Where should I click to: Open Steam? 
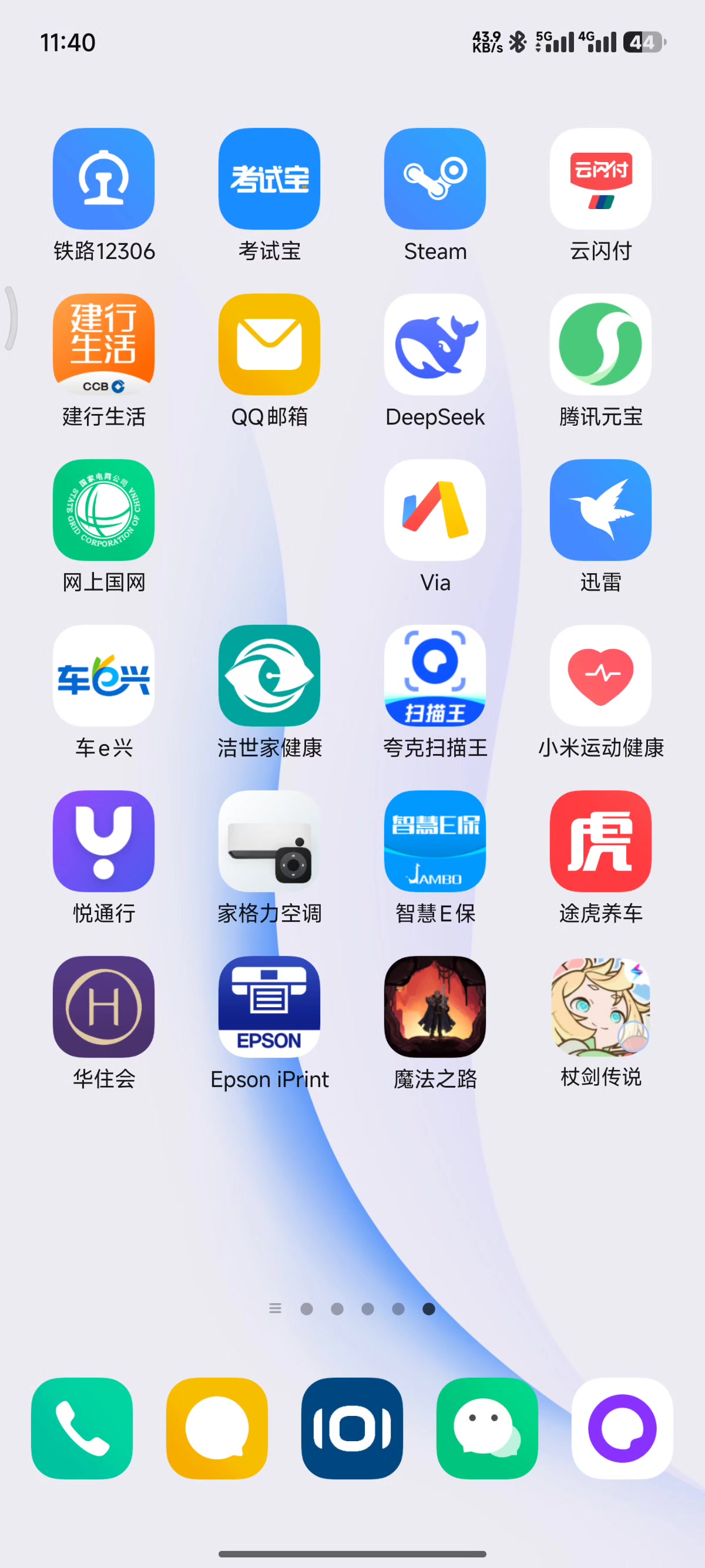tap(435, 179)
